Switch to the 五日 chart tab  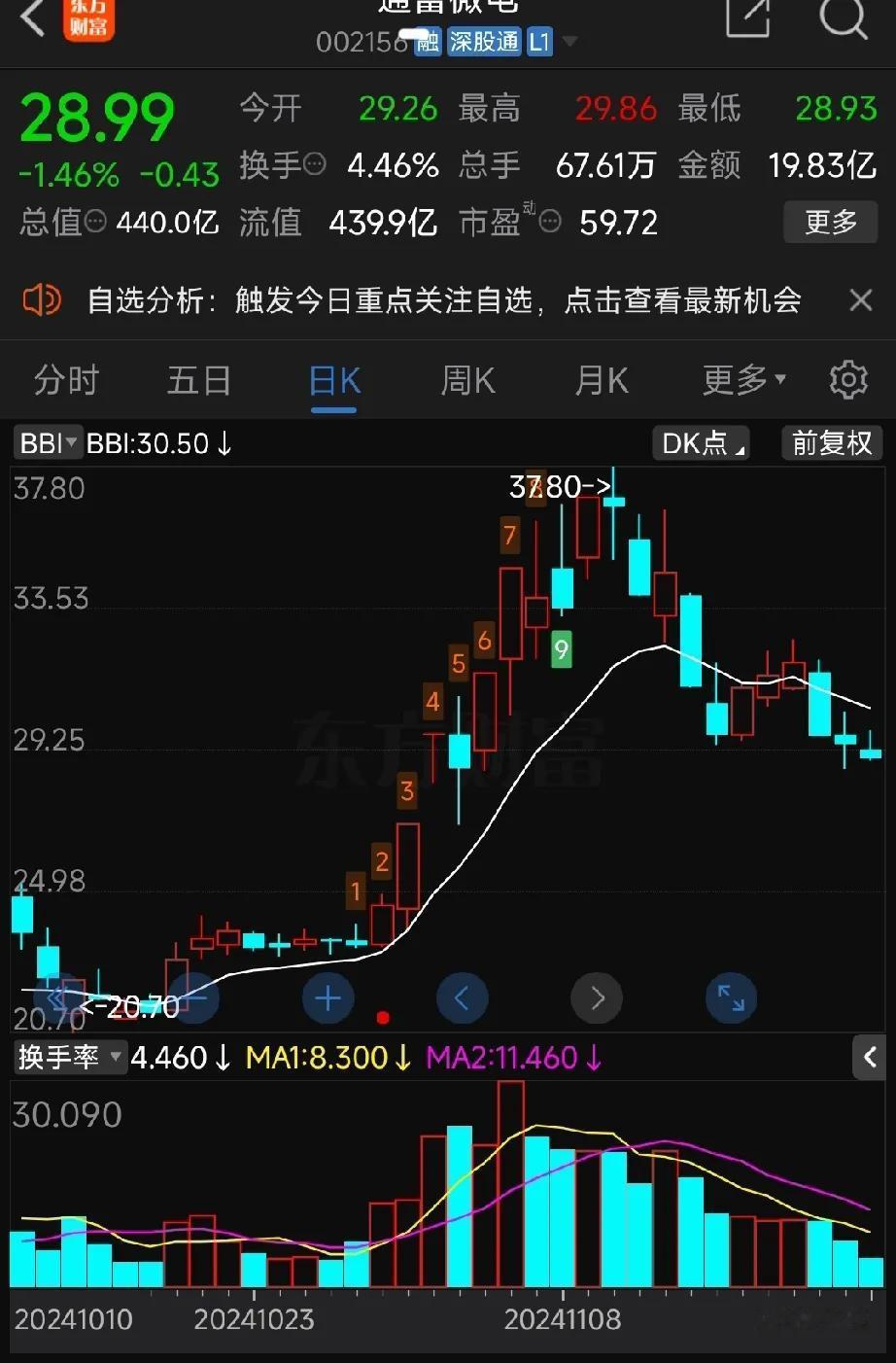[199, 380]
